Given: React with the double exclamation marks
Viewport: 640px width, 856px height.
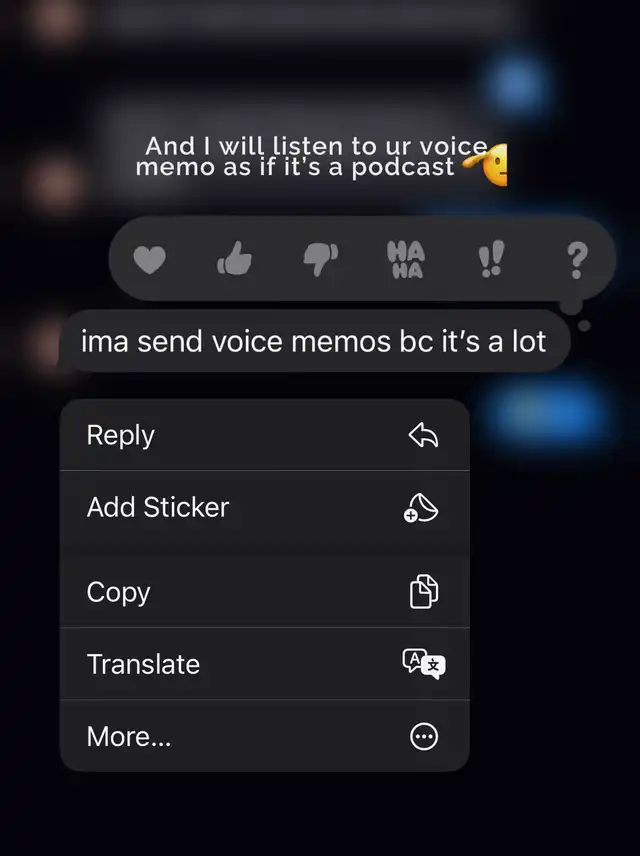Looking at the screenshot, I should coord(491,261).
